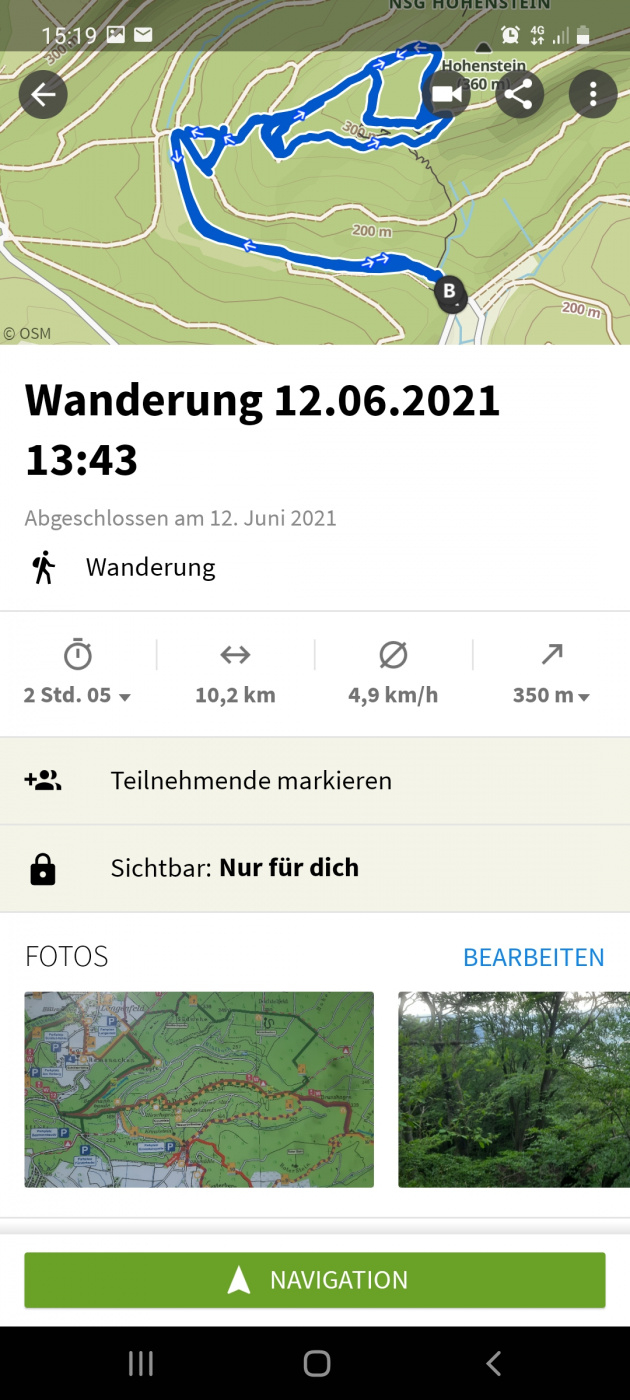Open the system recent apps view
Viewport: 630px width, 1400px height.
click(x=141, y=1363)
